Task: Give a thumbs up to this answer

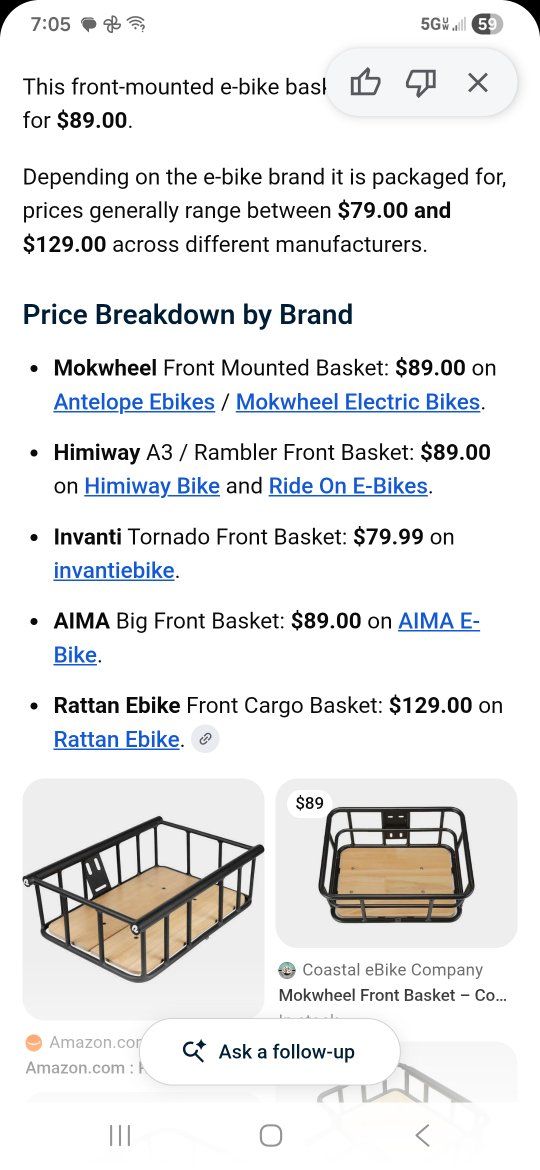Action: click(365, 83)
